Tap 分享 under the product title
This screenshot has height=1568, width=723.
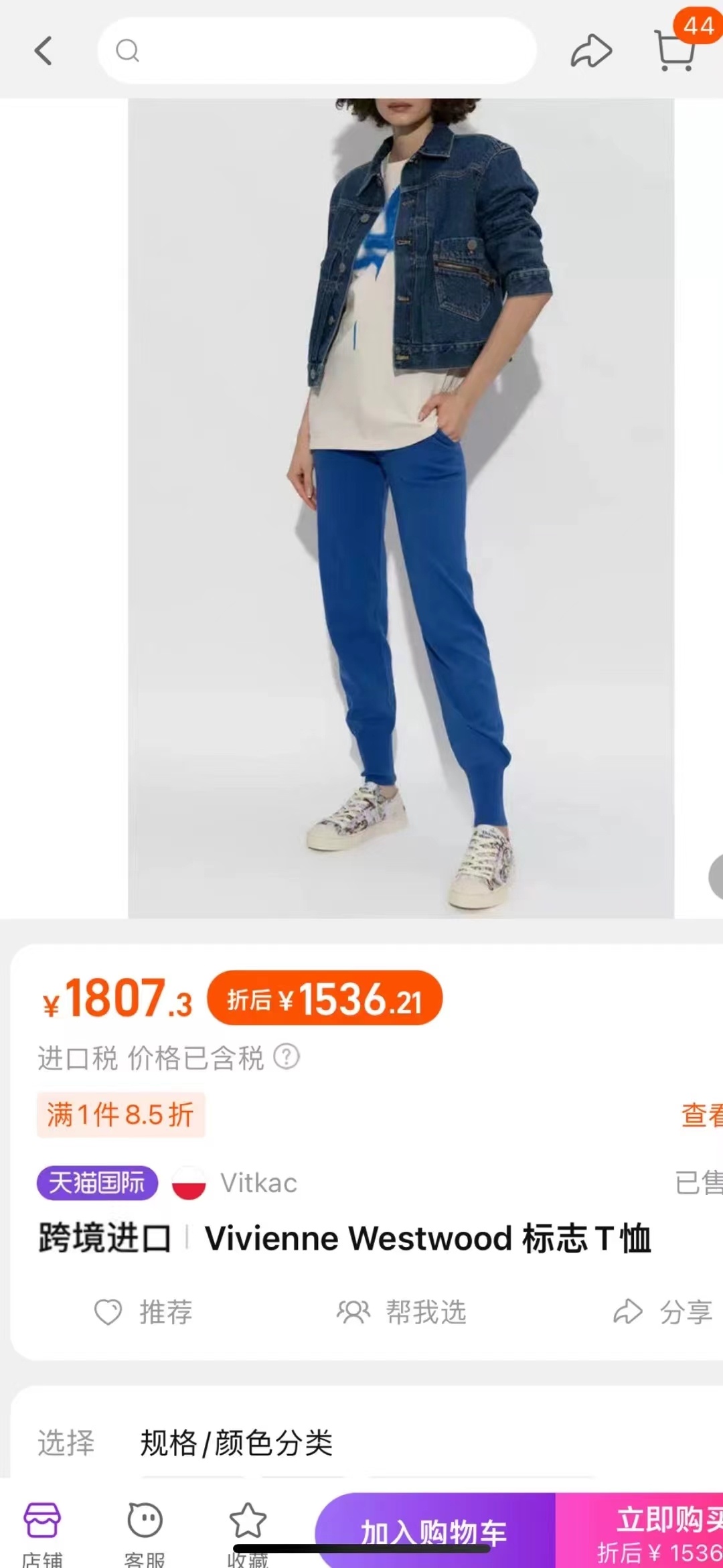(x=663, y=1311)
